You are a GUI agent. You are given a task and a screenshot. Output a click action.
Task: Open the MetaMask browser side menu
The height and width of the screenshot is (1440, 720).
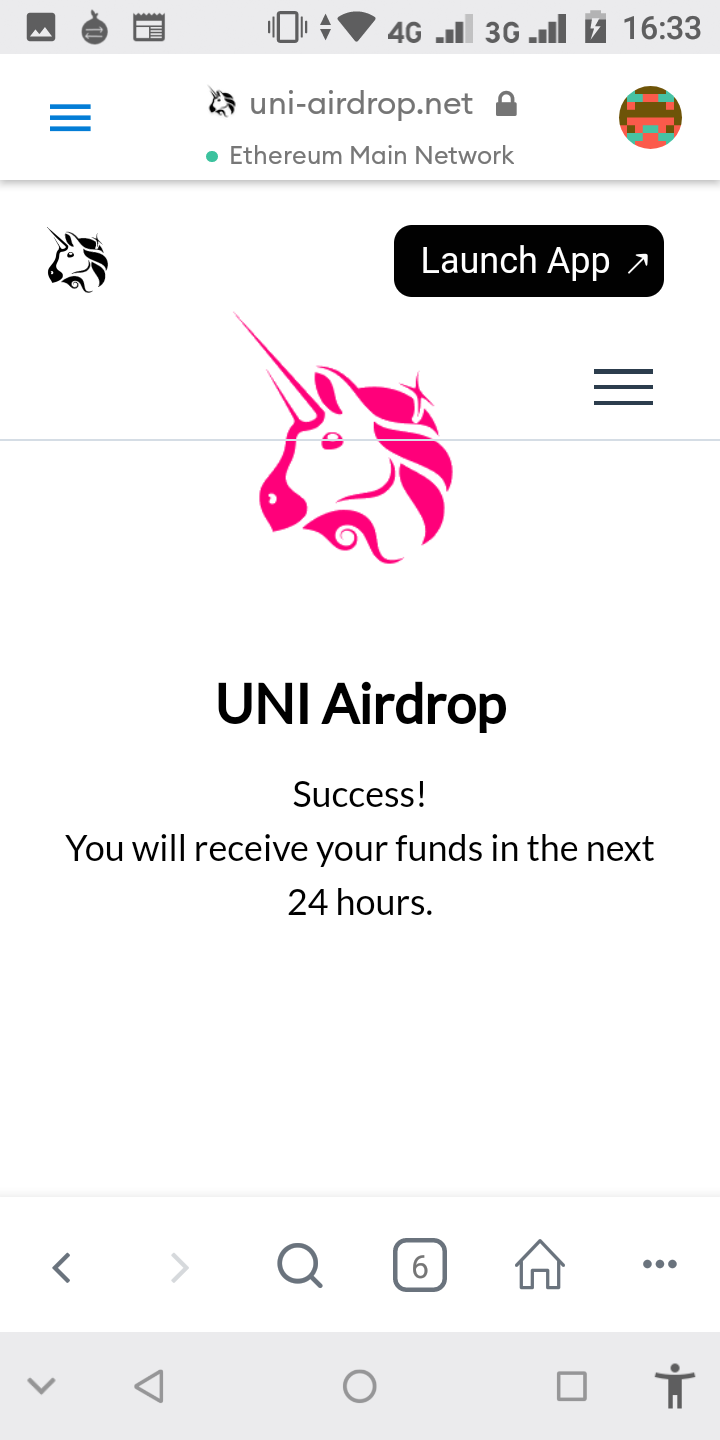pos(70,118)
